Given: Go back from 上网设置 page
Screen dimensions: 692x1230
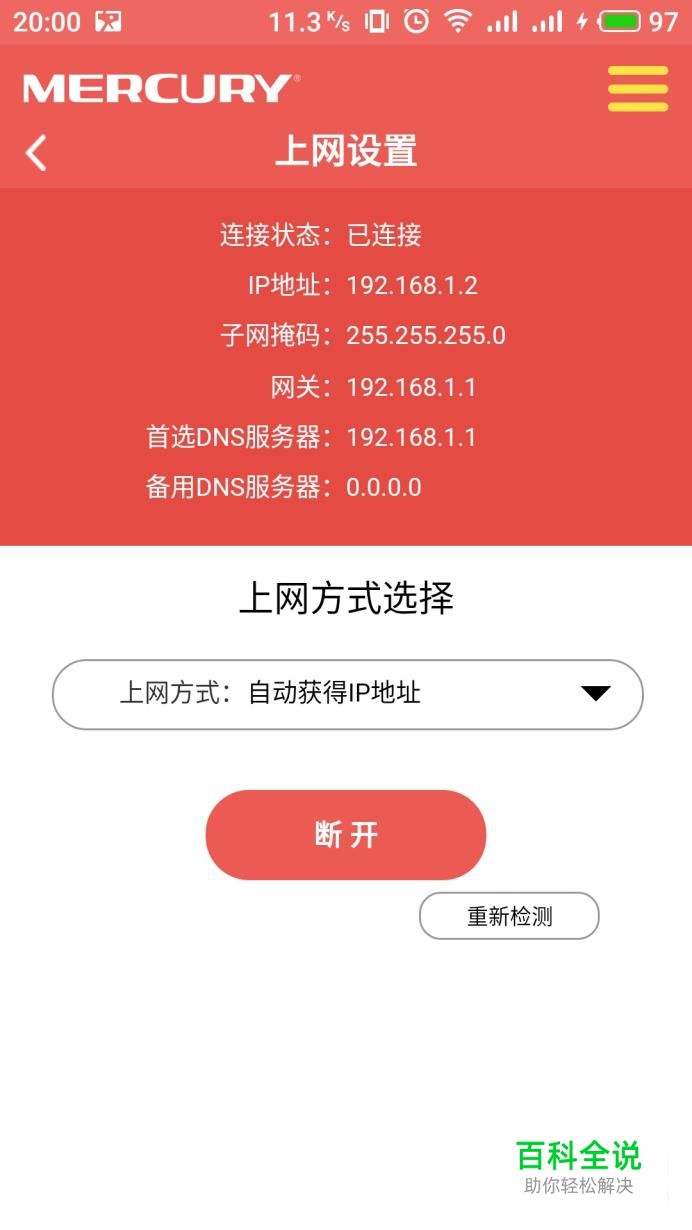Looking at the screenshot, I should tap(36, 153).
